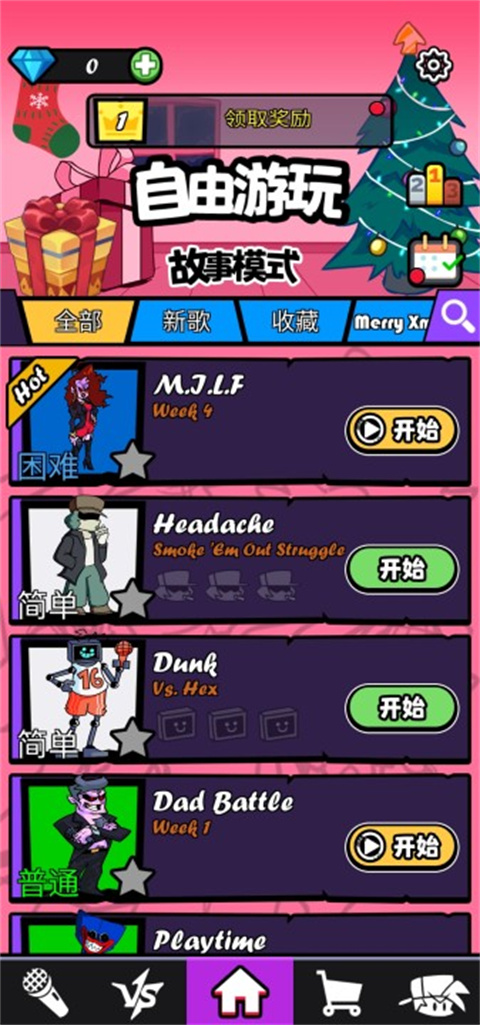The height and width of the screenshot is (1025, 480).
Task: Claim the 领取奖励 reward bar
Action: [241, 120]
